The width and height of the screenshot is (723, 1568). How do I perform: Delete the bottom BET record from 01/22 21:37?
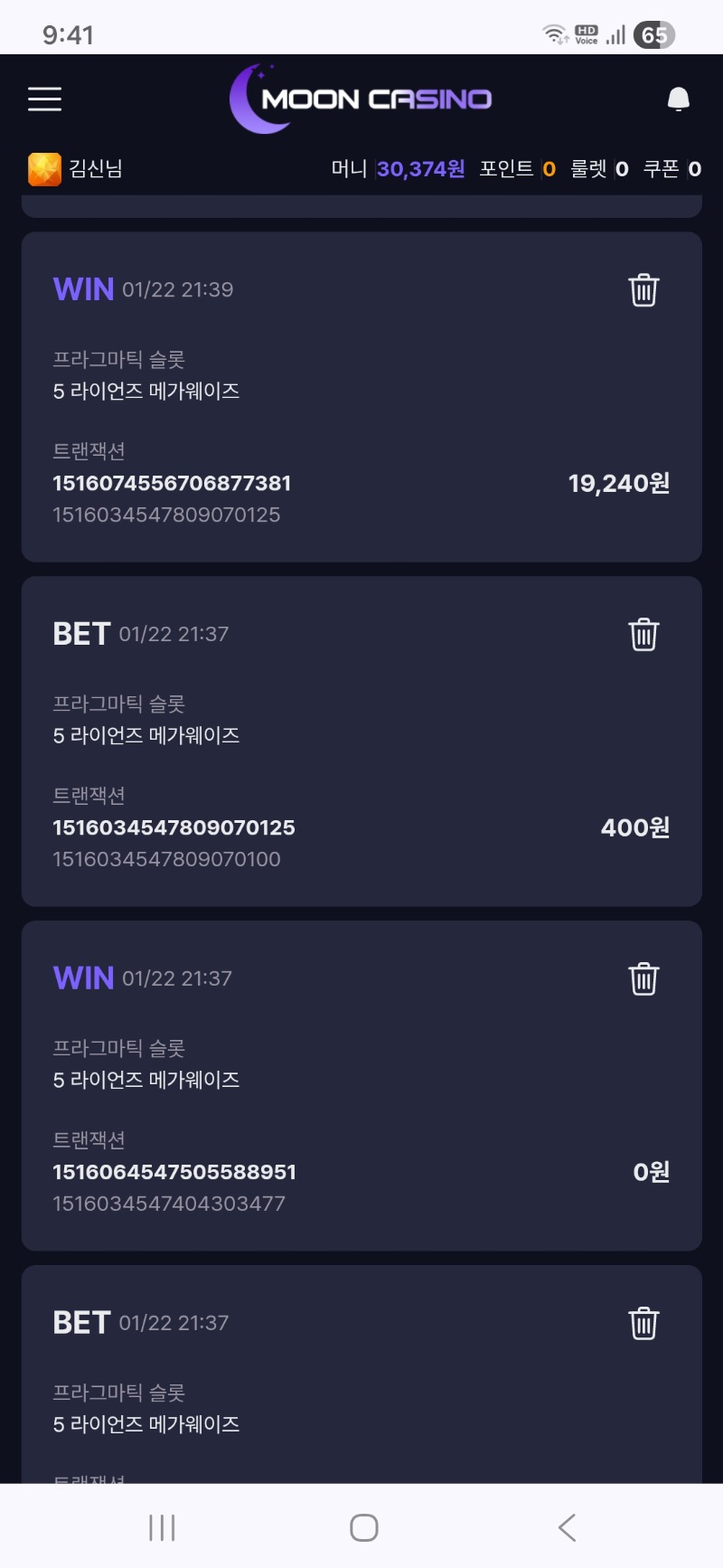pyautogui.click(x=643, y=1322)
